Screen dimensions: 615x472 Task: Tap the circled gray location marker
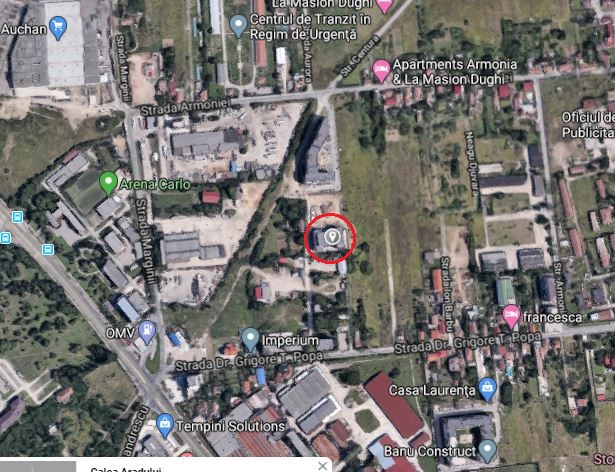[x=332, y=237]
